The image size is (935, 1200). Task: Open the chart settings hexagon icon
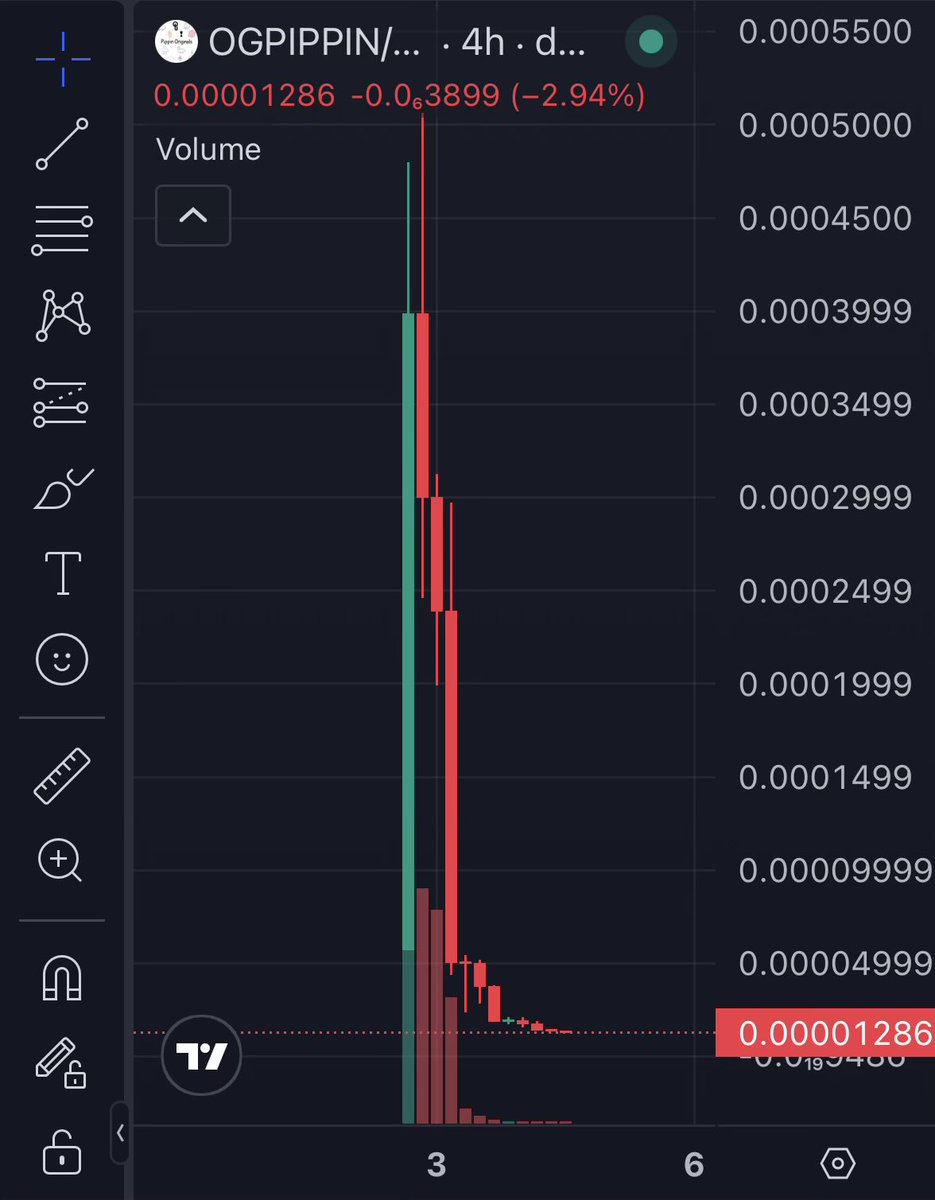point(837,1164)
